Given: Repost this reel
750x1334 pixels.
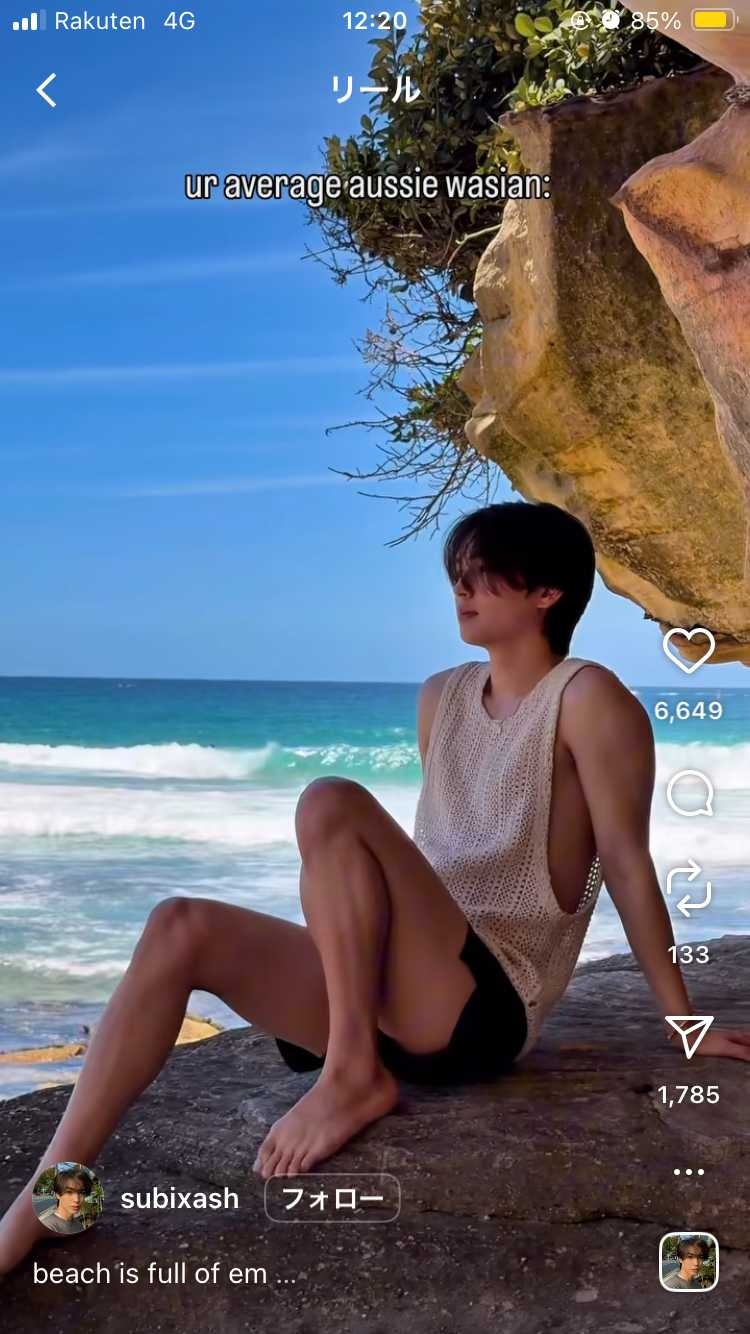Looking at the screenshot, I should (689, 889).
